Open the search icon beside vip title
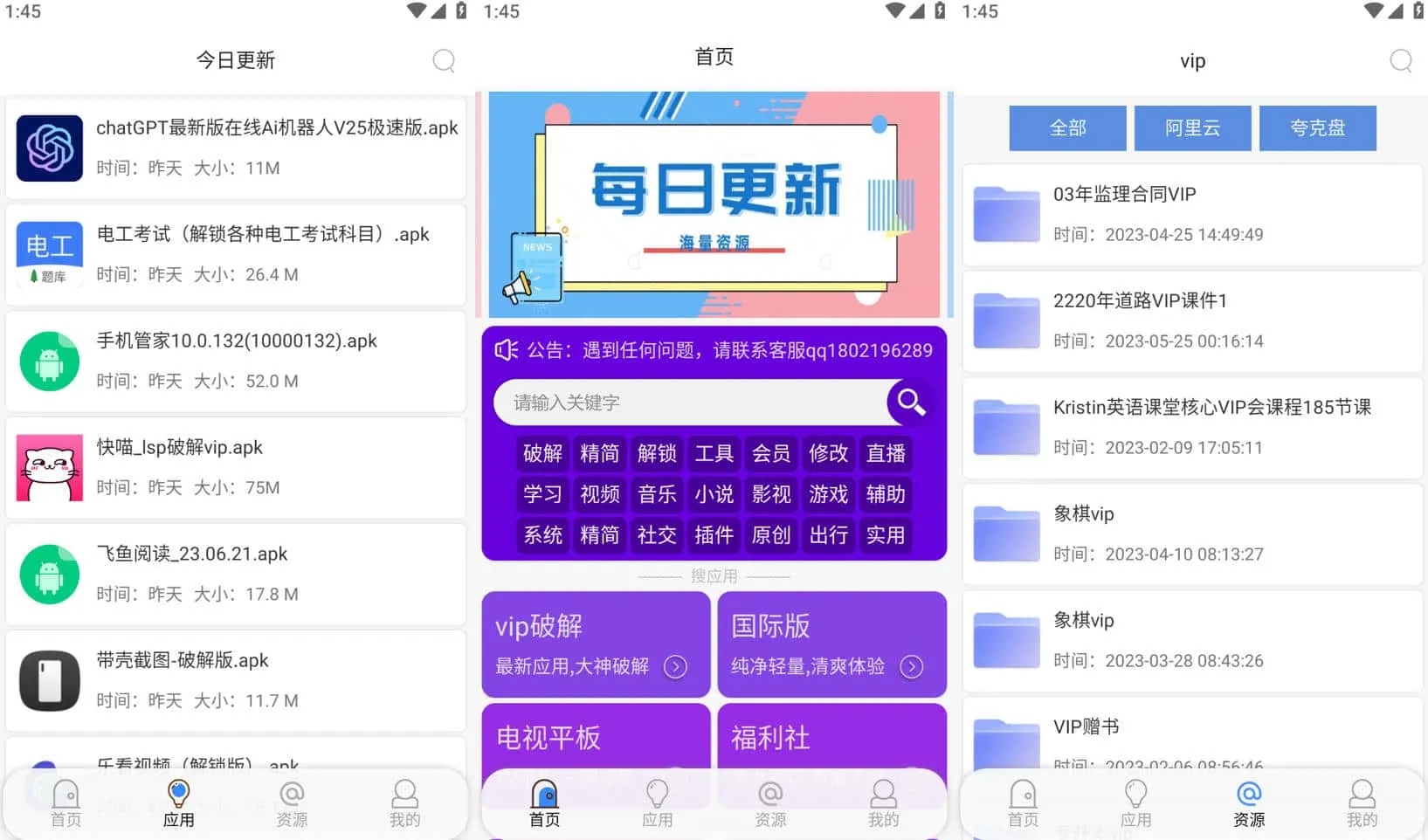The height and width of the screenshot is (840, 1428). 1400,60
